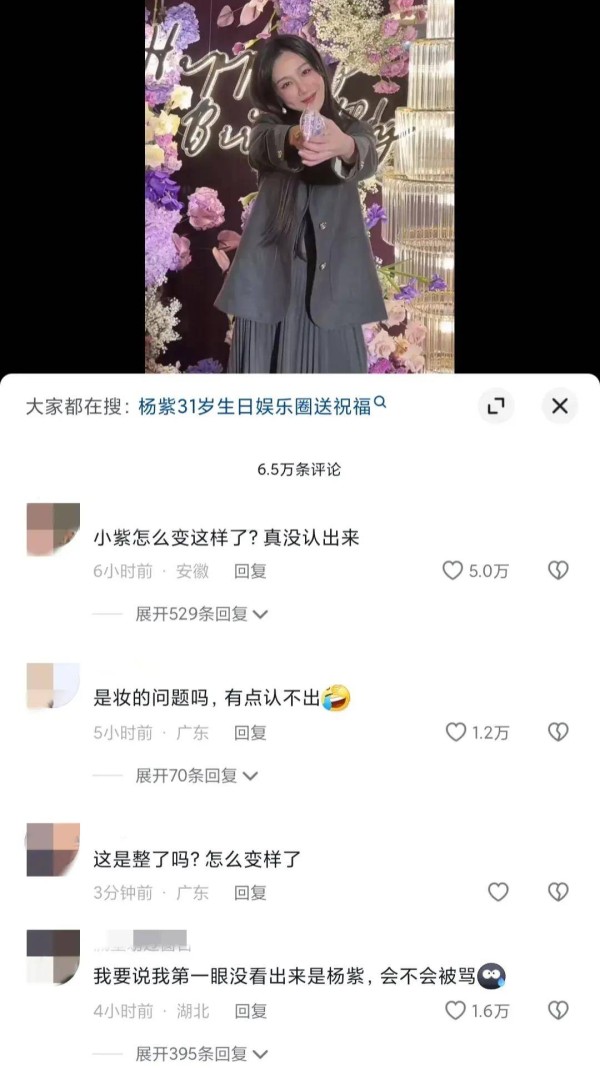Close the comments panel
The image size is (600, 1085).
pos(559,406)
